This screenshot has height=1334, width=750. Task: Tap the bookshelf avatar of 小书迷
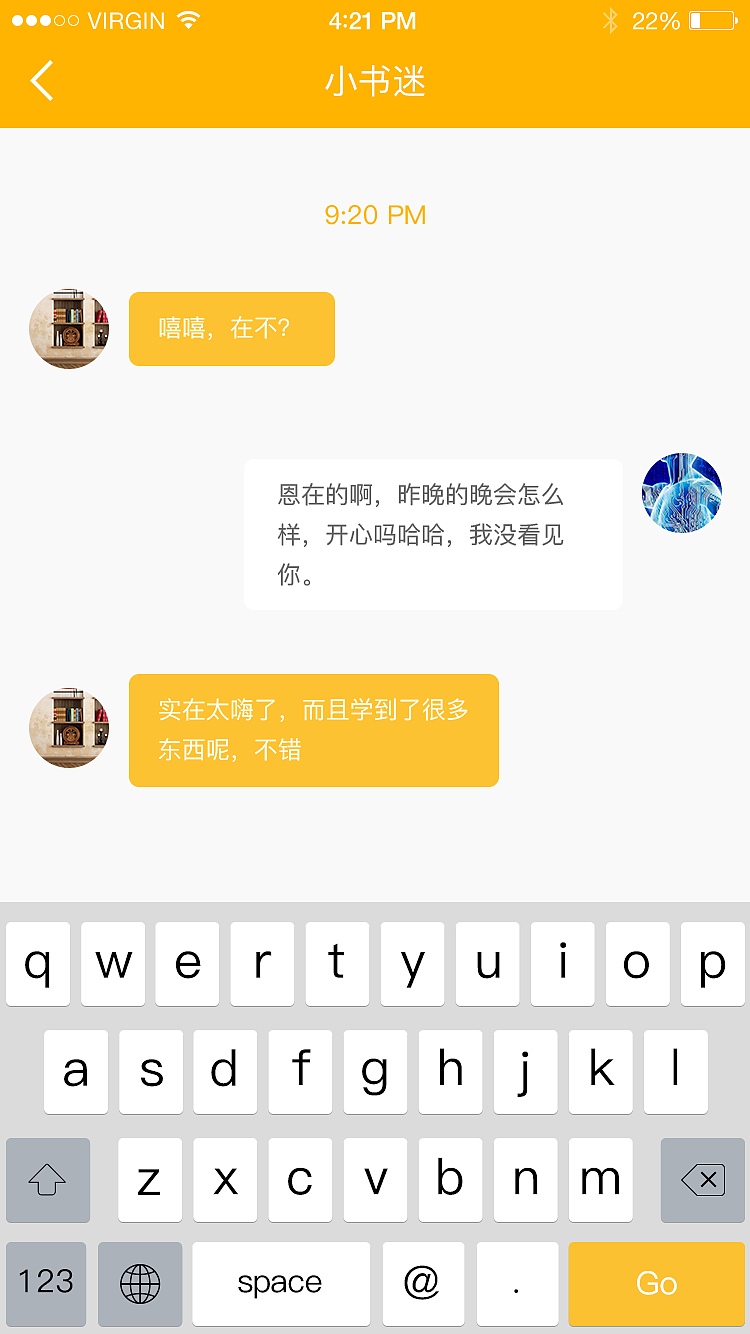click(69, 329)
